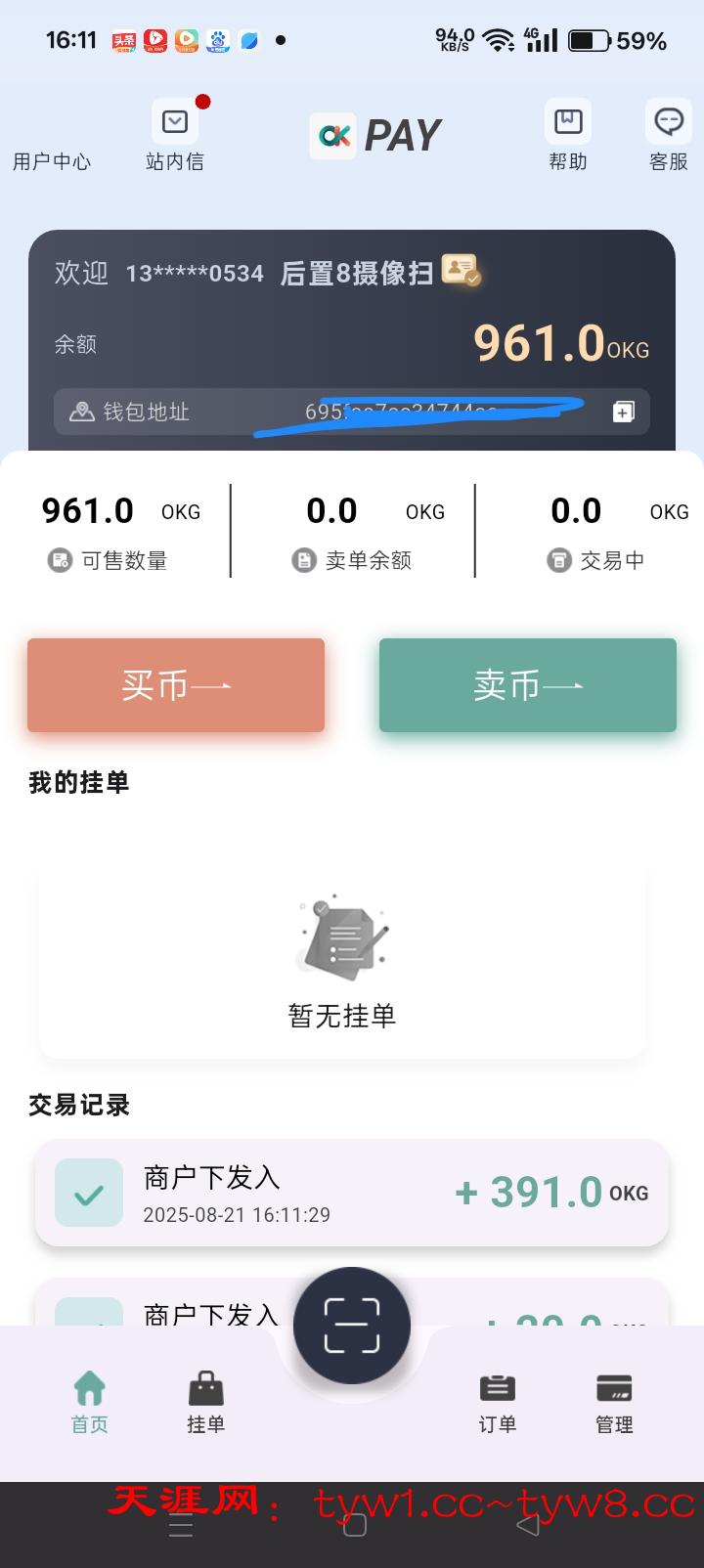The width and height of the screenshot is (704, 1568).
Task: Open 用户中心 user center
Action: click(x=52, y=160)
